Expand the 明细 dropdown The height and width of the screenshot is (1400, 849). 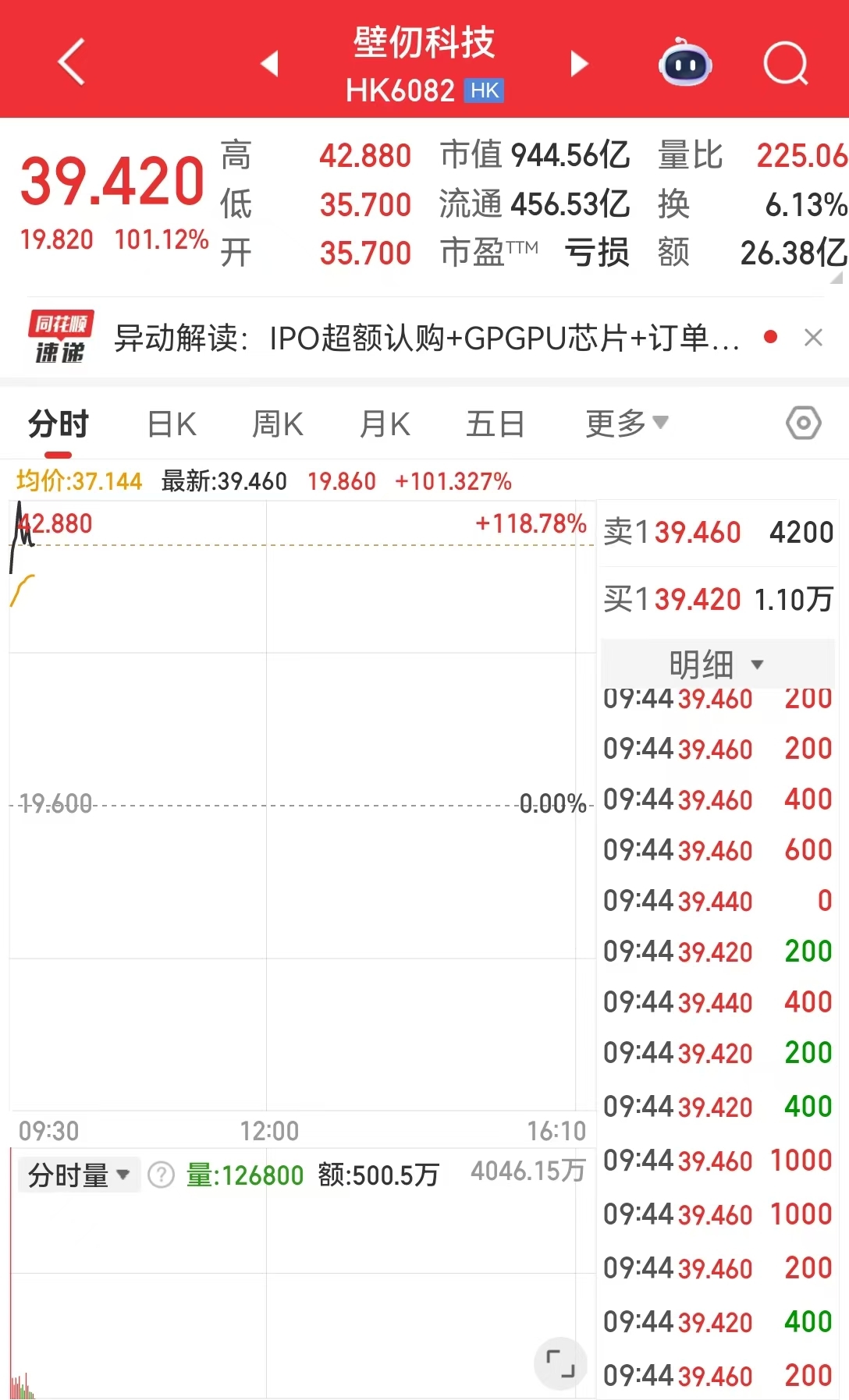point(716,665)
